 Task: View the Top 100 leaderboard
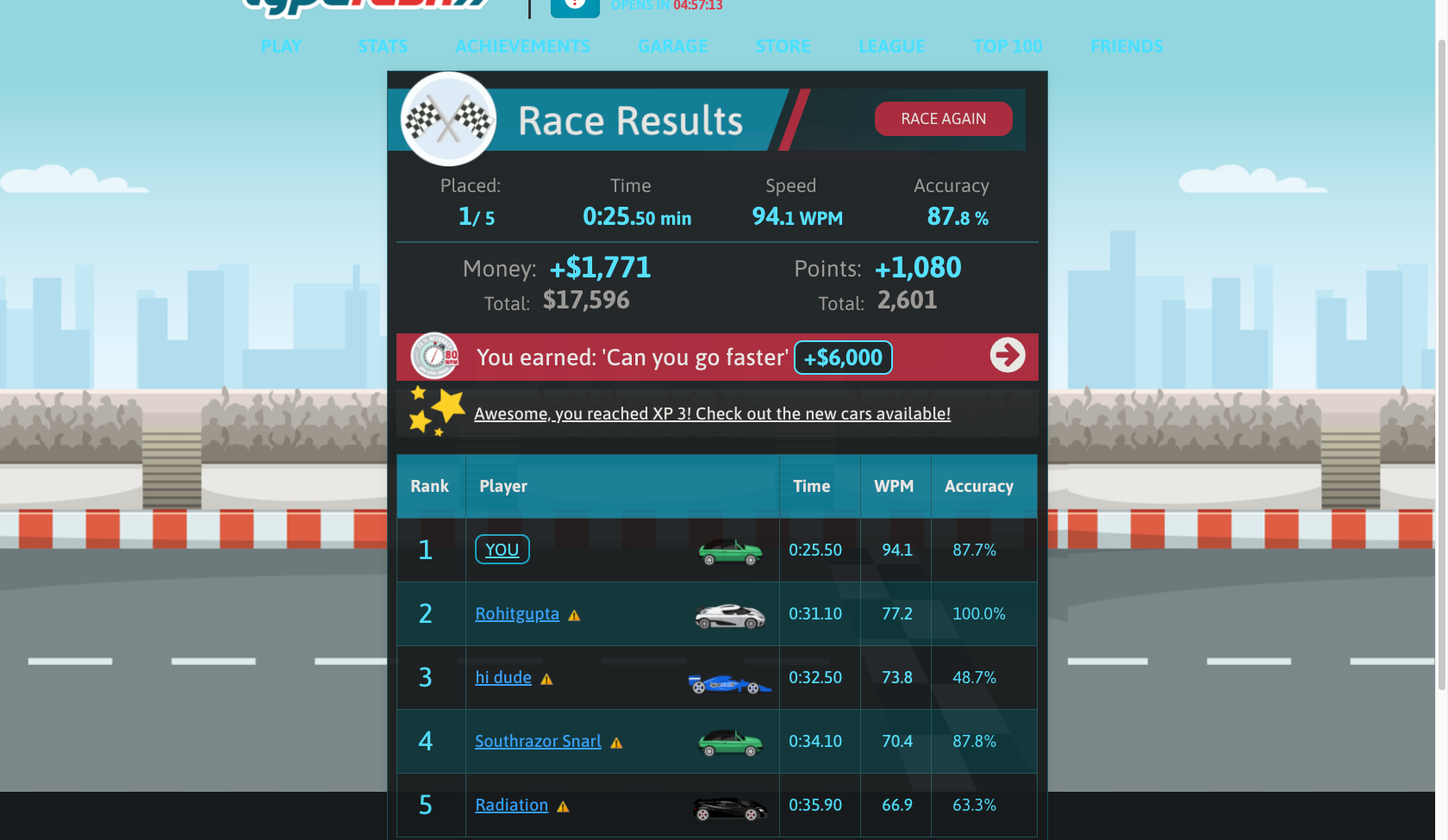1008,47
